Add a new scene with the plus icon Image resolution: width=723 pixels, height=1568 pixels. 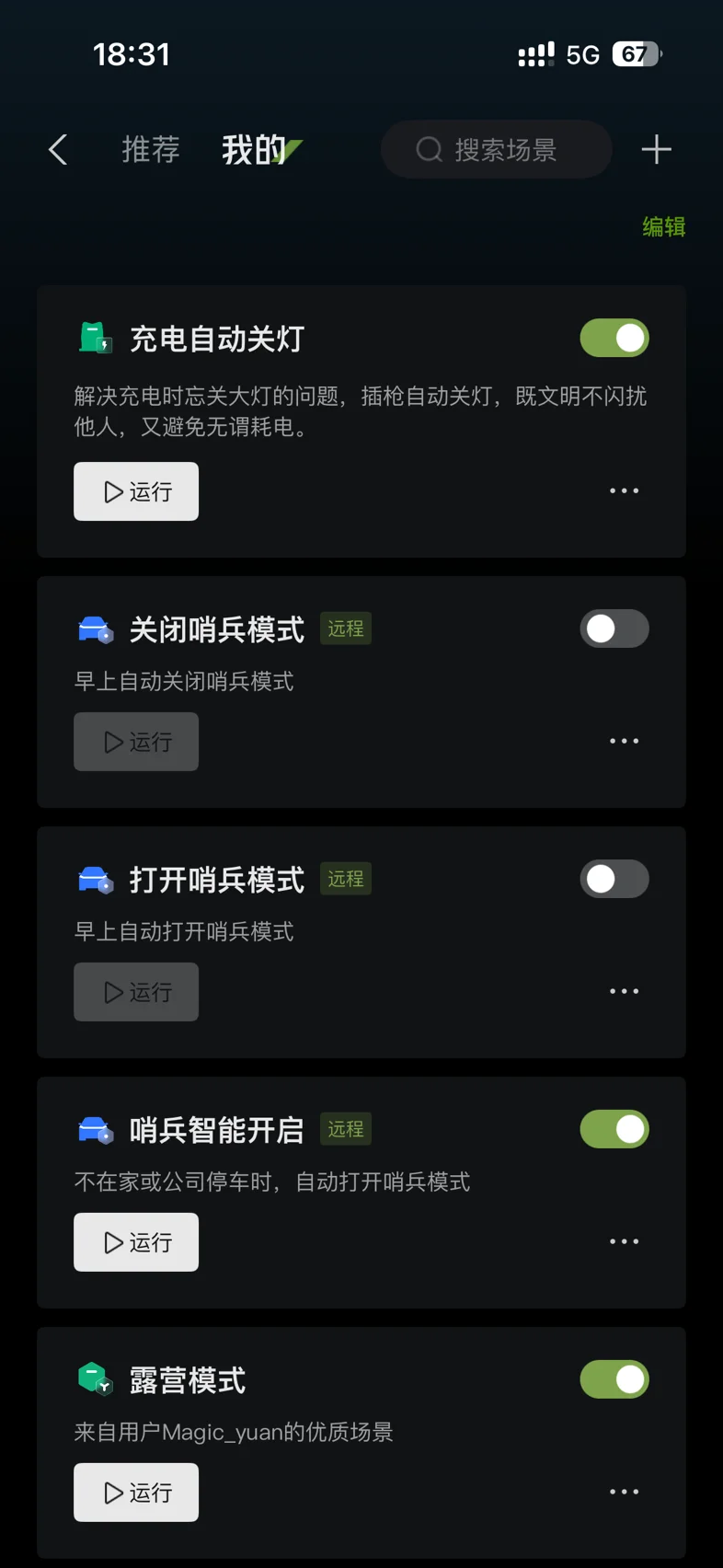pyautogui.click(x=656, y=149)
